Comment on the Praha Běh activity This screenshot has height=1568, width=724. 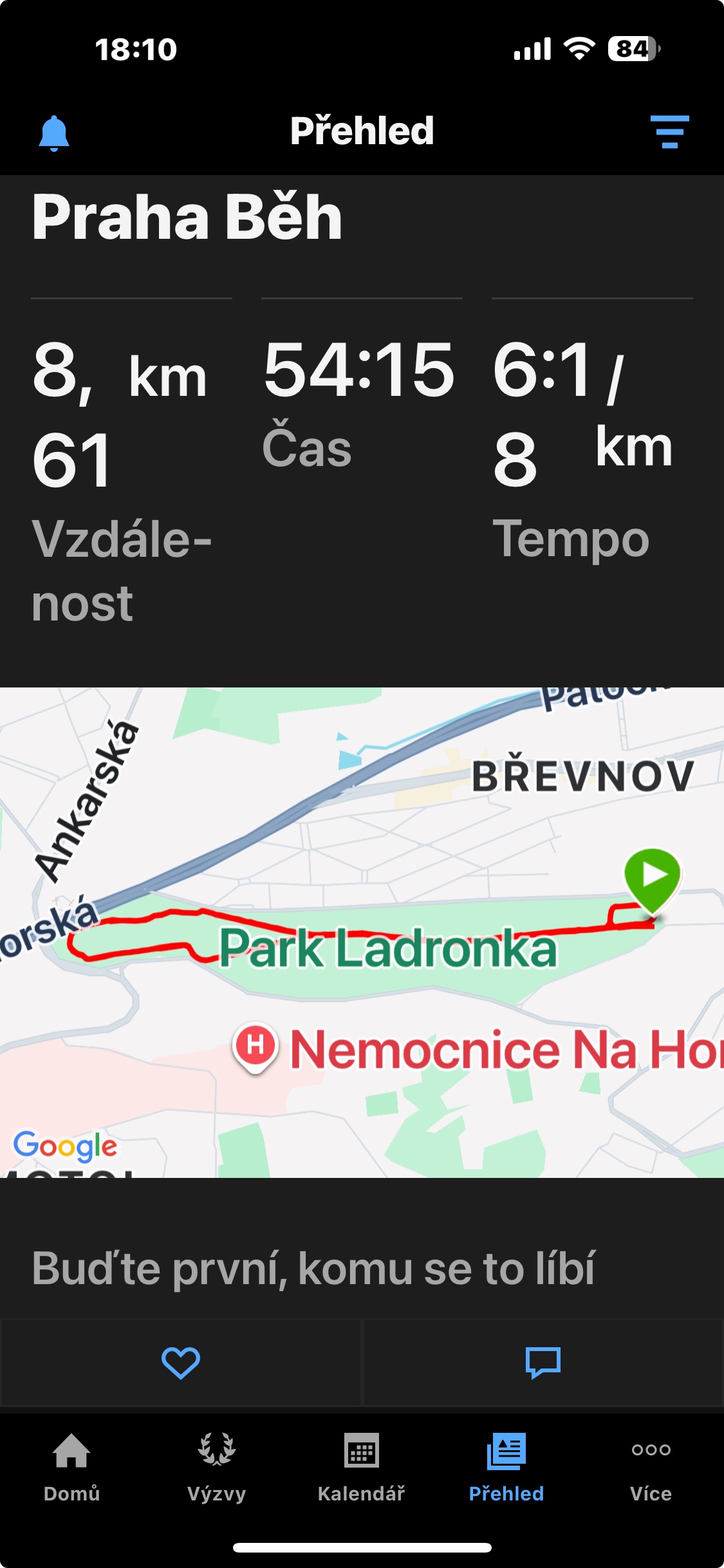coord(543,1362)
